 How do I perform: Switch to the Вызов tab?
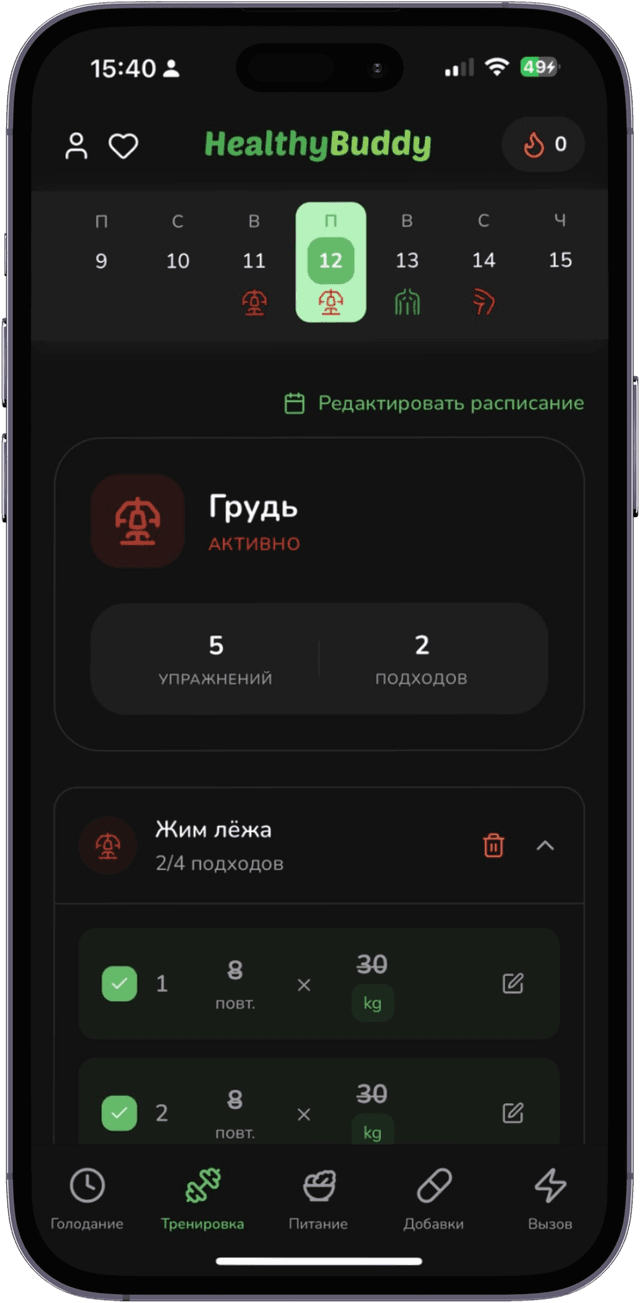(x=550, y=1198)
